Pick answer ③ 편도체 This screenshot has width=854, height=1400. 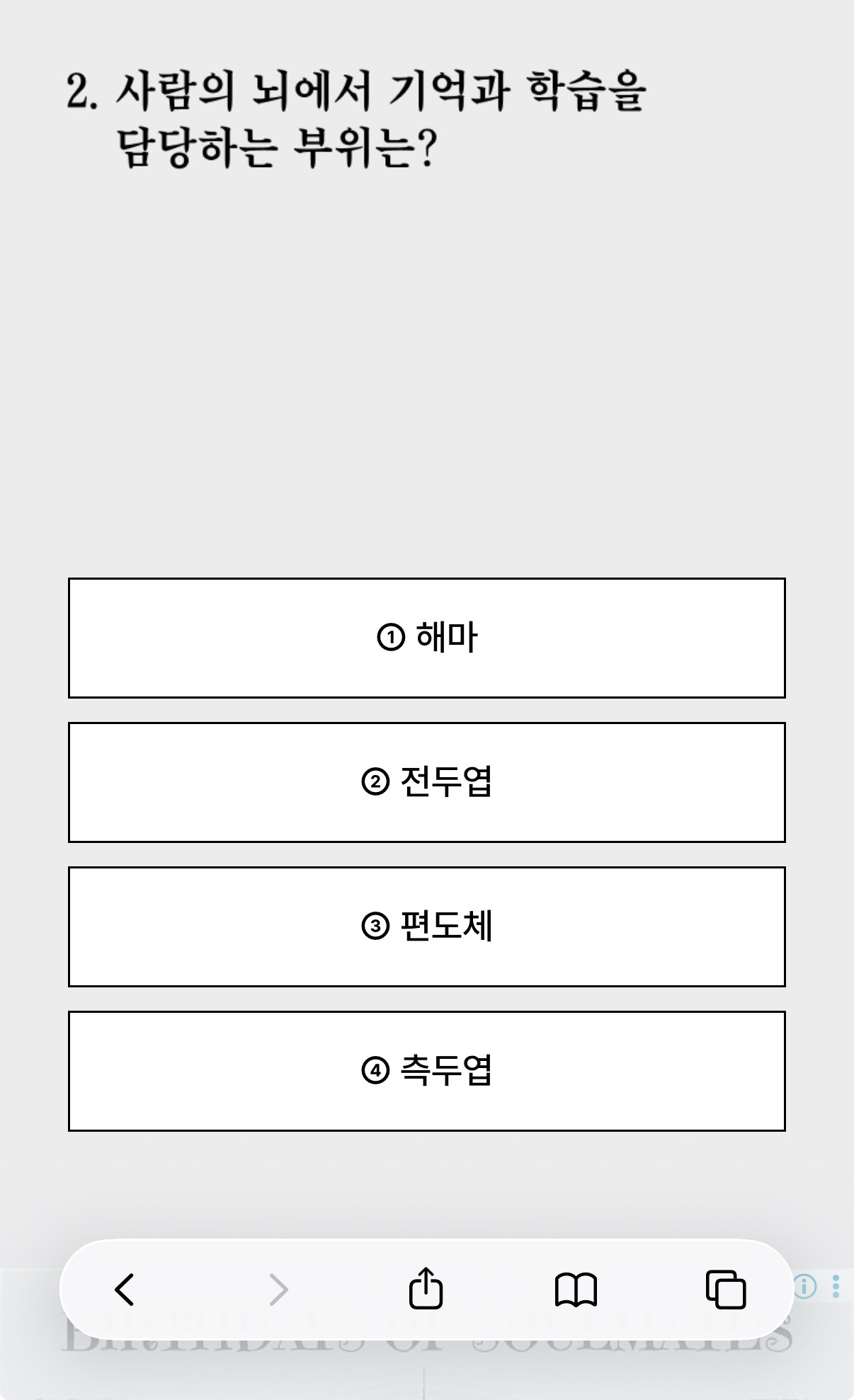(x=426, y=926)
